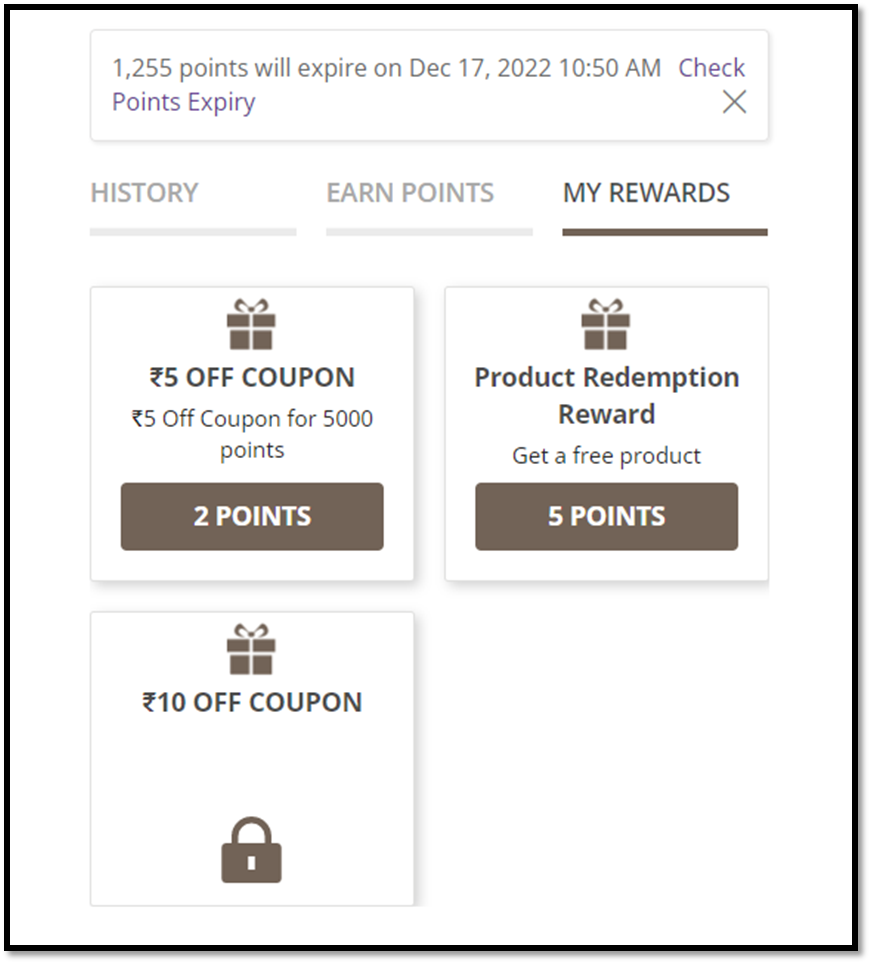Viewport: 871px width, 964px height.
Task: Select the My Rewards tab
Action: 646,192
